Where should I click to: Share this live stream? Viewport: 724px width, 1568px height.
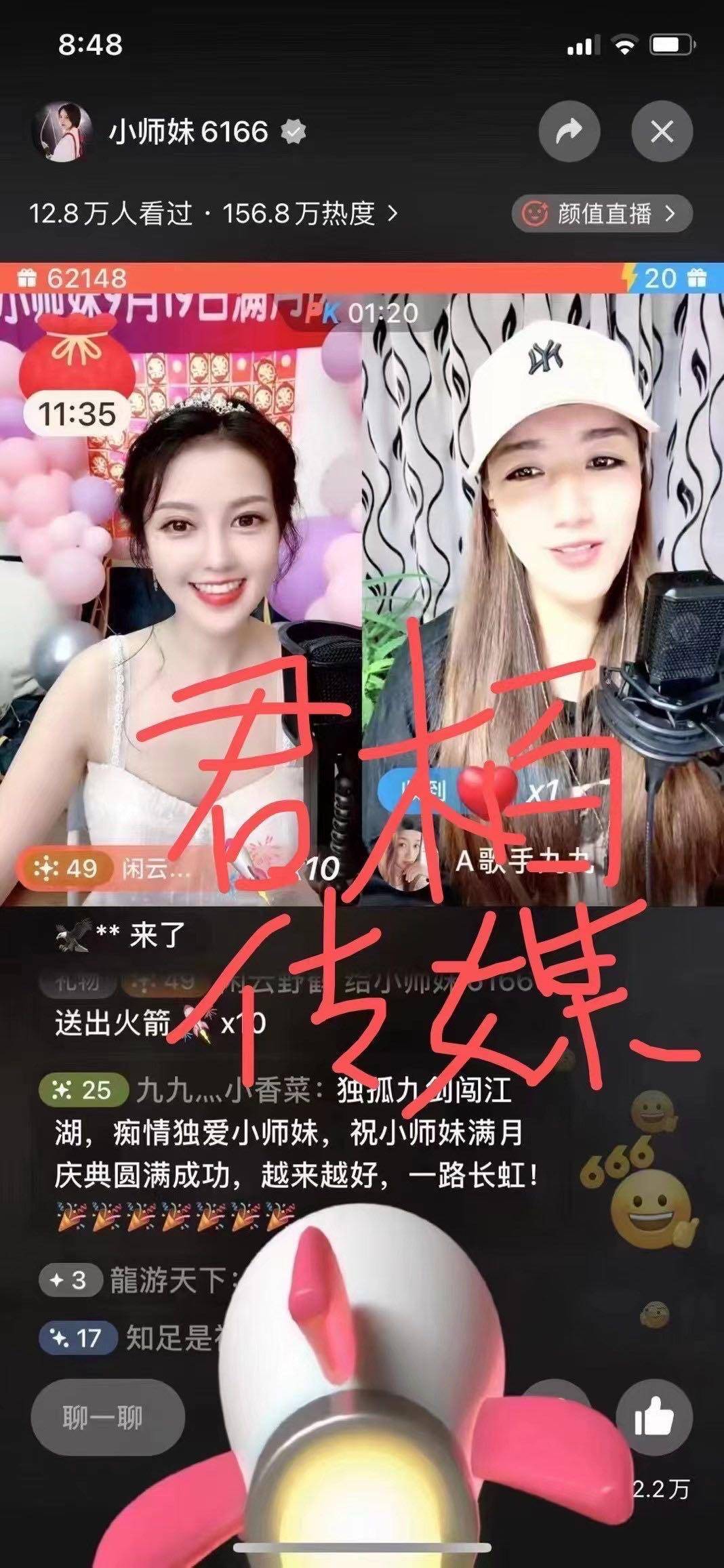(569, 131)
